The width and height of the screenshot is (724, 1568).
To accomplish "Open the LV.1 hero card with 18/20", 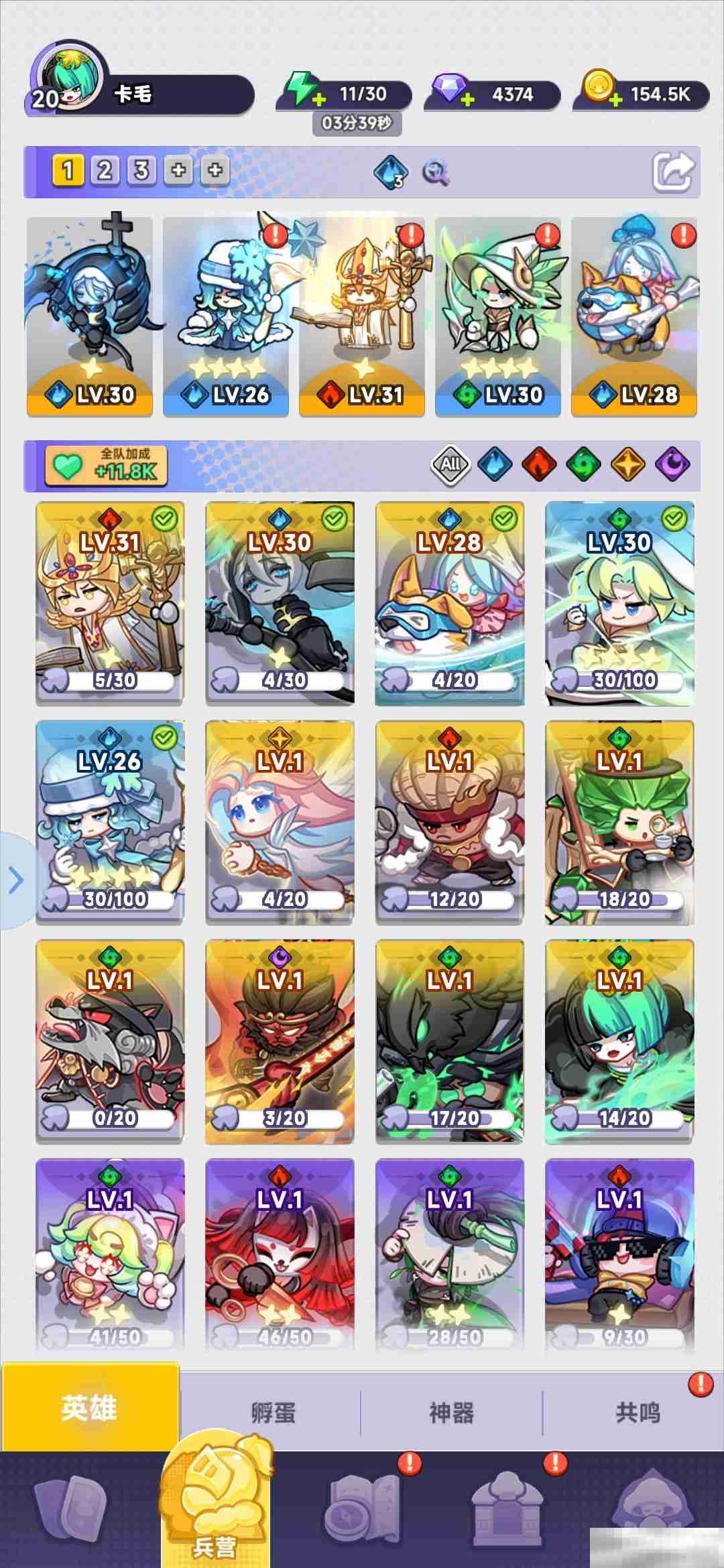I will (x=619, y=822).
